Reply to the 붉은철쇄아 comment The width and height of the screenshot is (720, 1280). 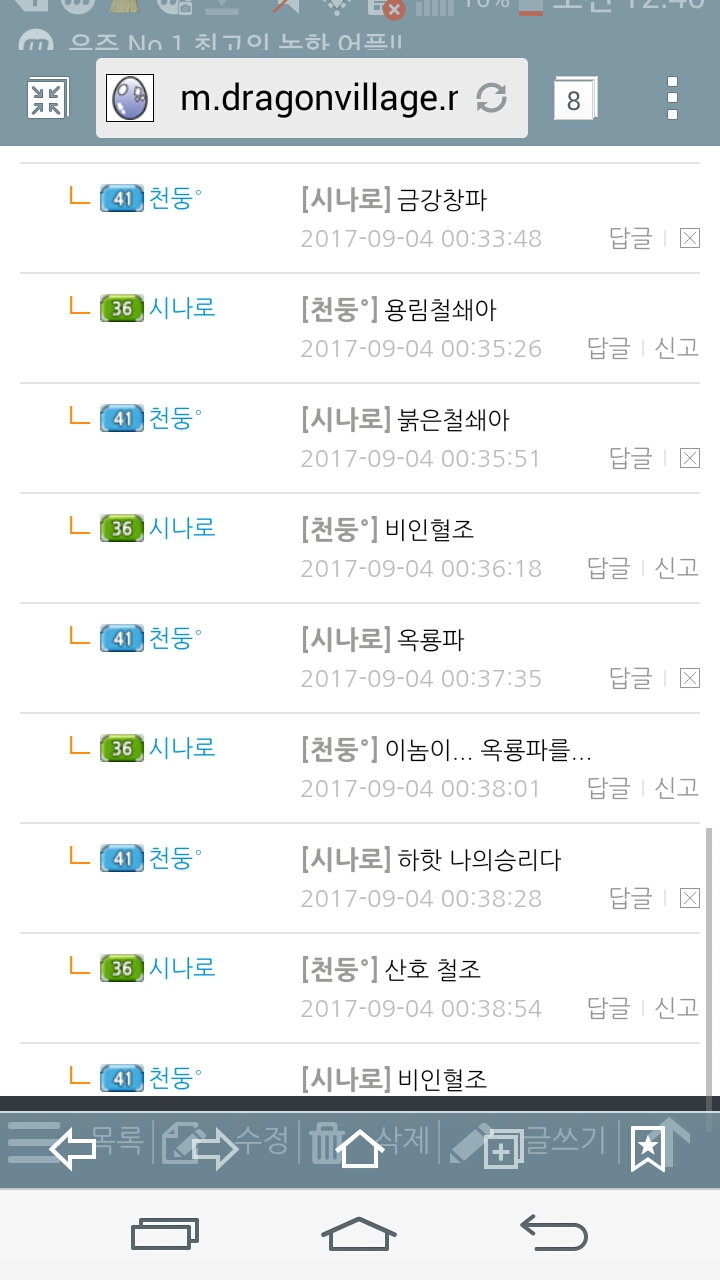(x=630, y=458)
